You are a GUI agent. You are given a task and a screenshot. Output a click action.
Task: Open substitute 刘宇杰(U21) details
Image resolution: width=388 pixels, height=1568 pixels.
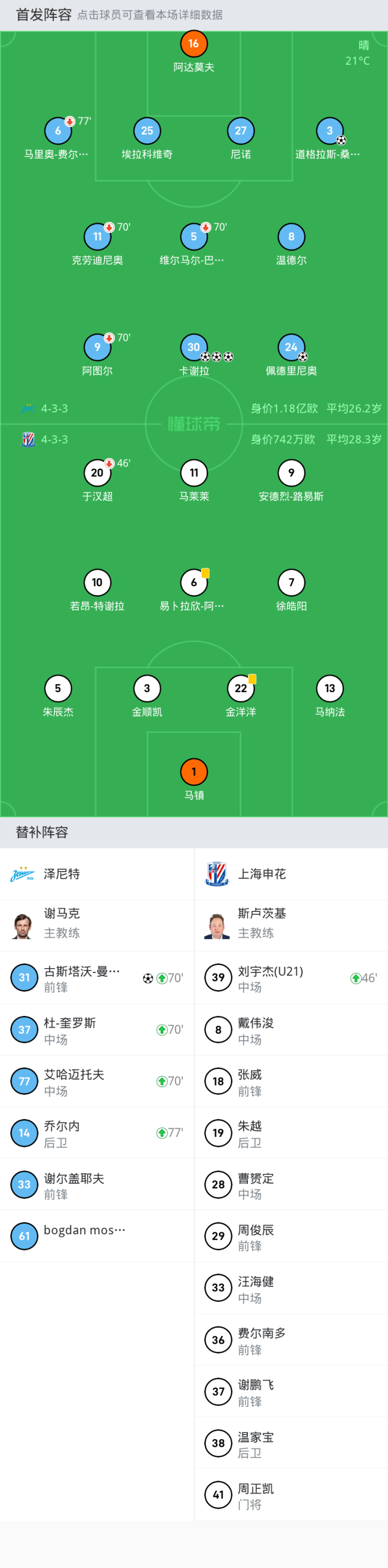292,978
